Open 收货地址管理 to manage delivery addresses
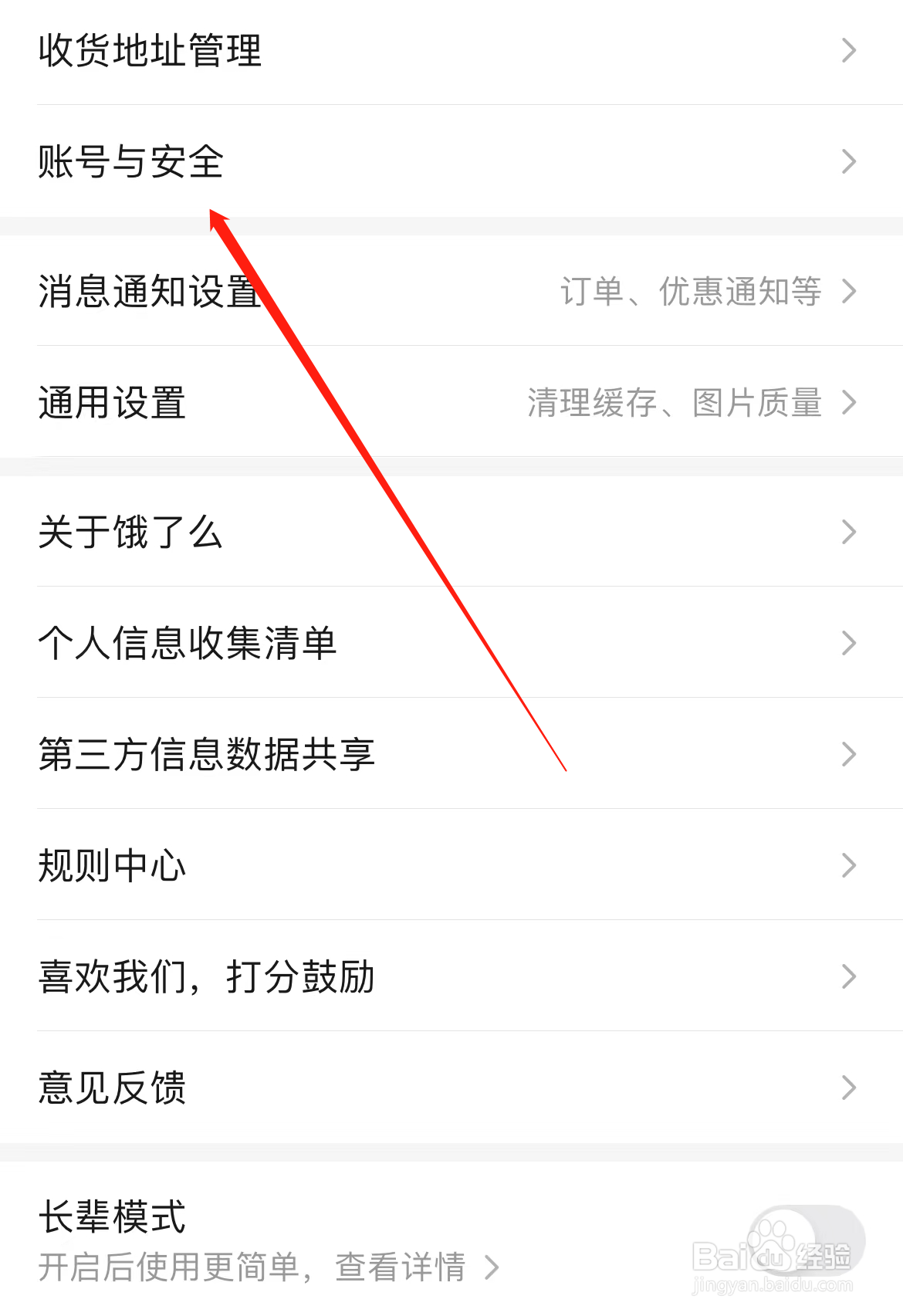This screenshot has height=1316, width=903. tap(150, 50)
